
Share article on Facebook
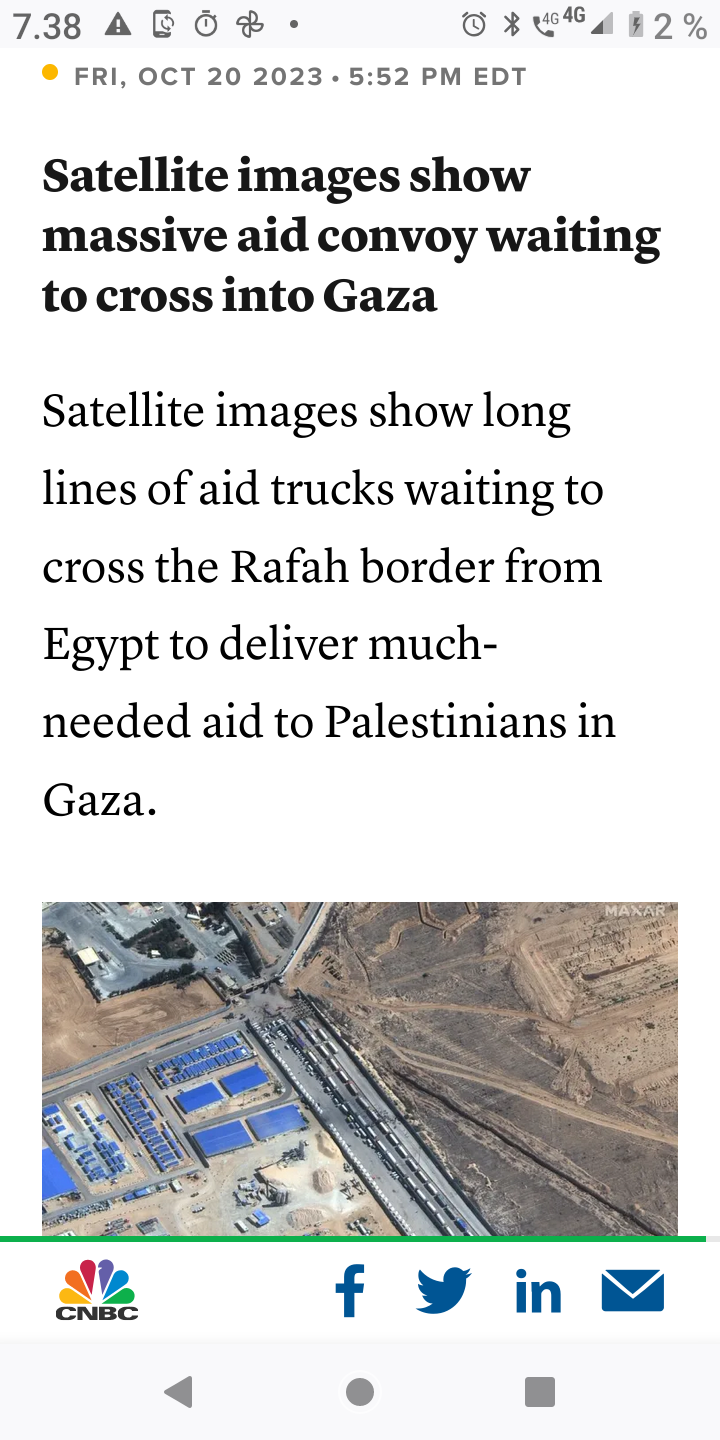[x=350, y=1290]
